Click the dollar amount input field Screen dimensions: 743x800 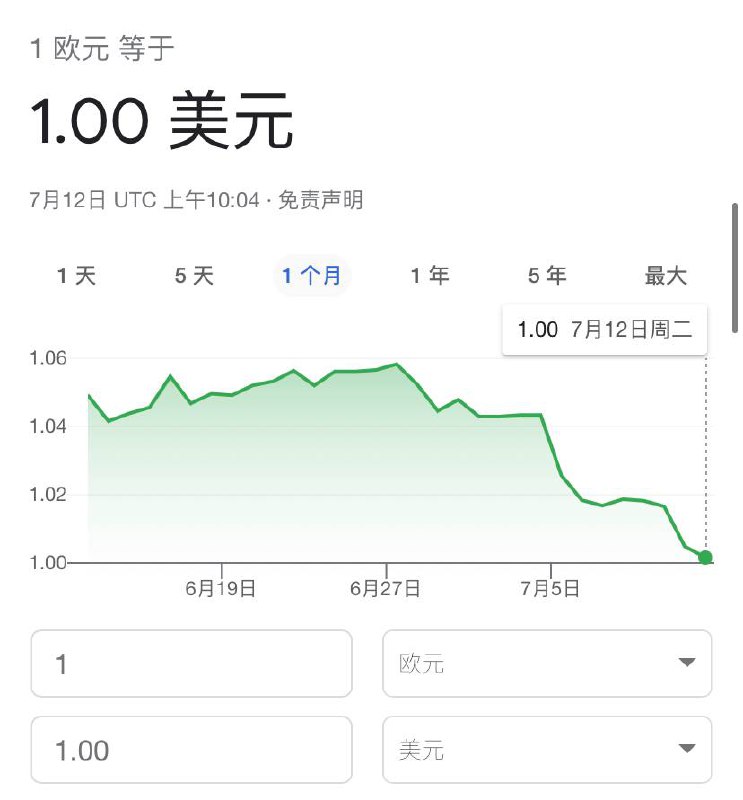coord(190,749)
